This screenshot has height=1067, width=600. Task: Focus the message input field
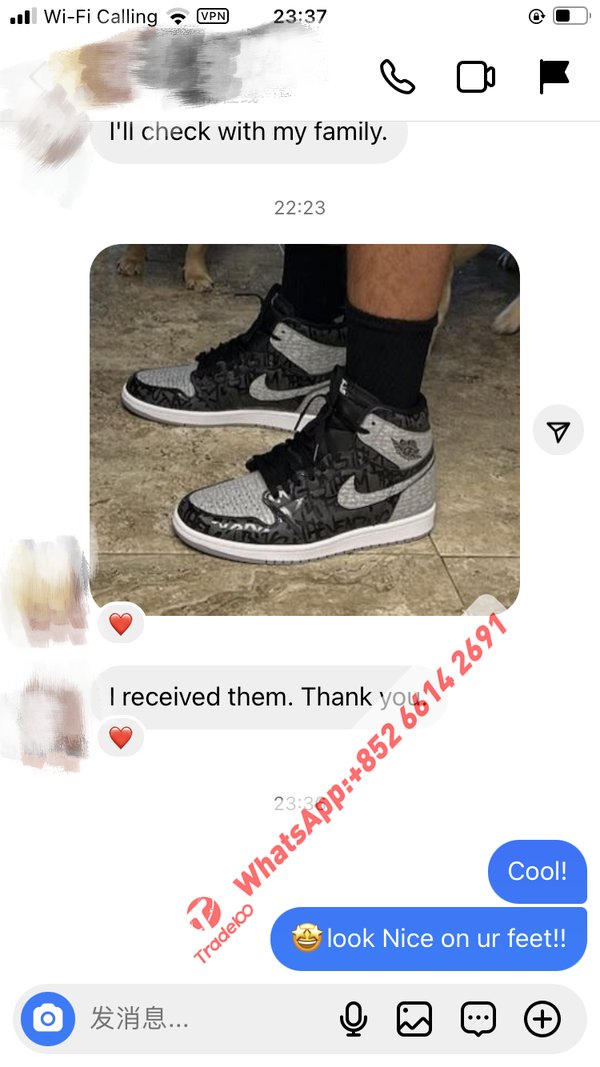pyautogui.click(x=200, y=1019)
